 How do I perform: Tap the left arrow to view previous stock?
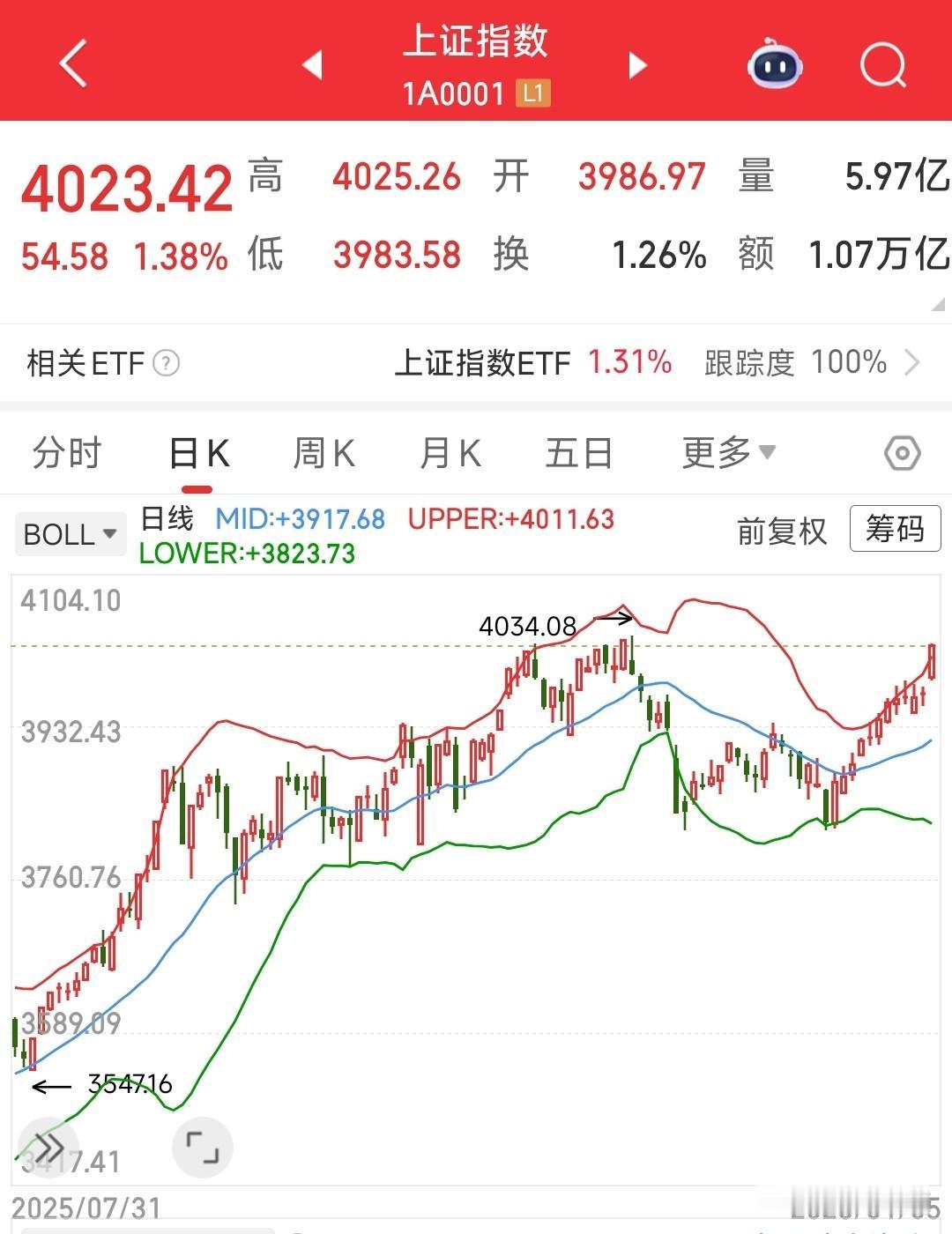click(x=313, y=66)
